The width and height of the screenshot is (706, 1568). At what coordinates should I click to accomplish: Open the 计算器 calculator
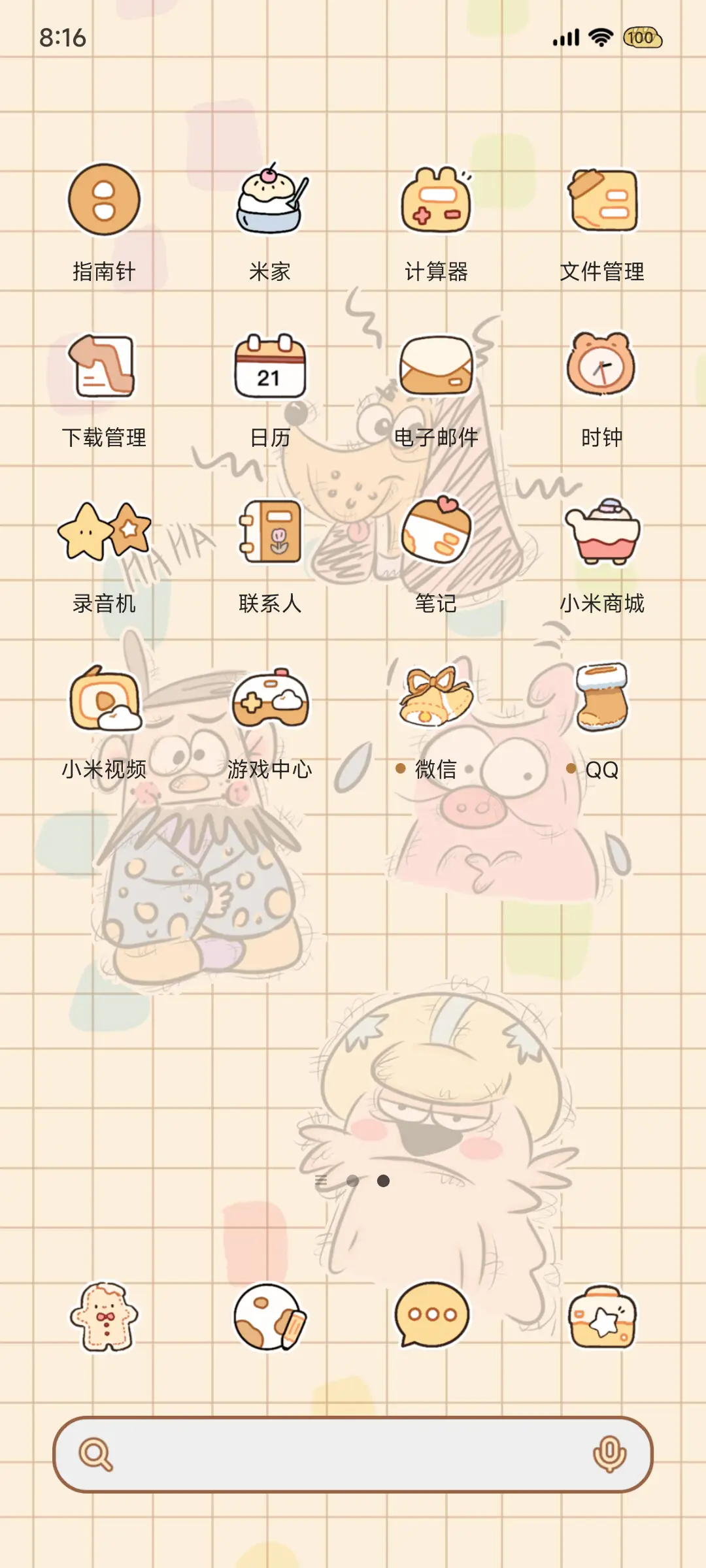pos(437,200)
